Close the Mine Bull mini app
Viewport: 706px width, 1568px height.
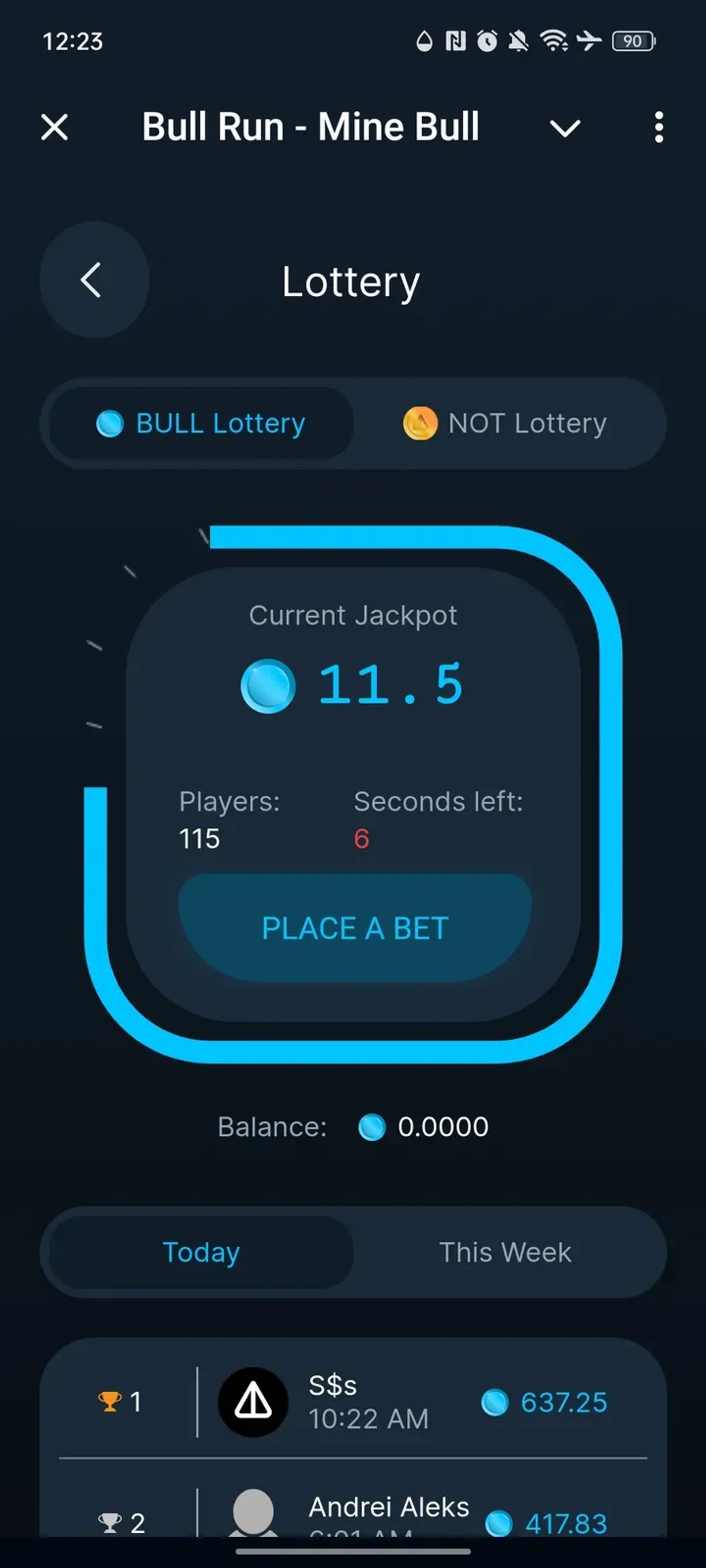53,128
